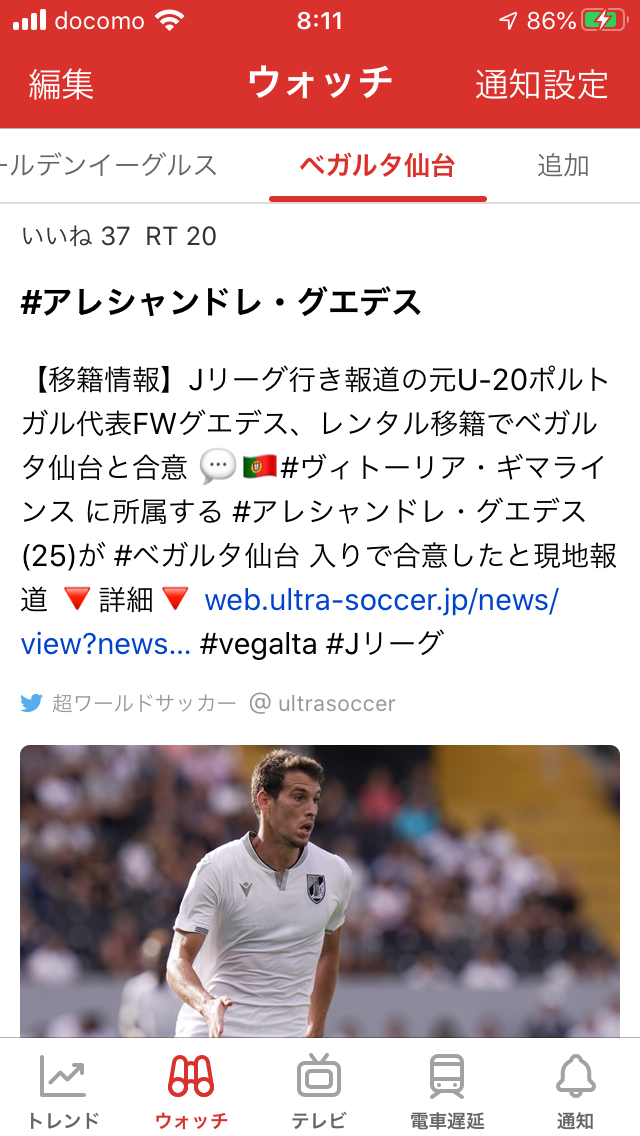Switch to the ゴールデンイーグルス tab
The image size is (640, 1136).
110,165
